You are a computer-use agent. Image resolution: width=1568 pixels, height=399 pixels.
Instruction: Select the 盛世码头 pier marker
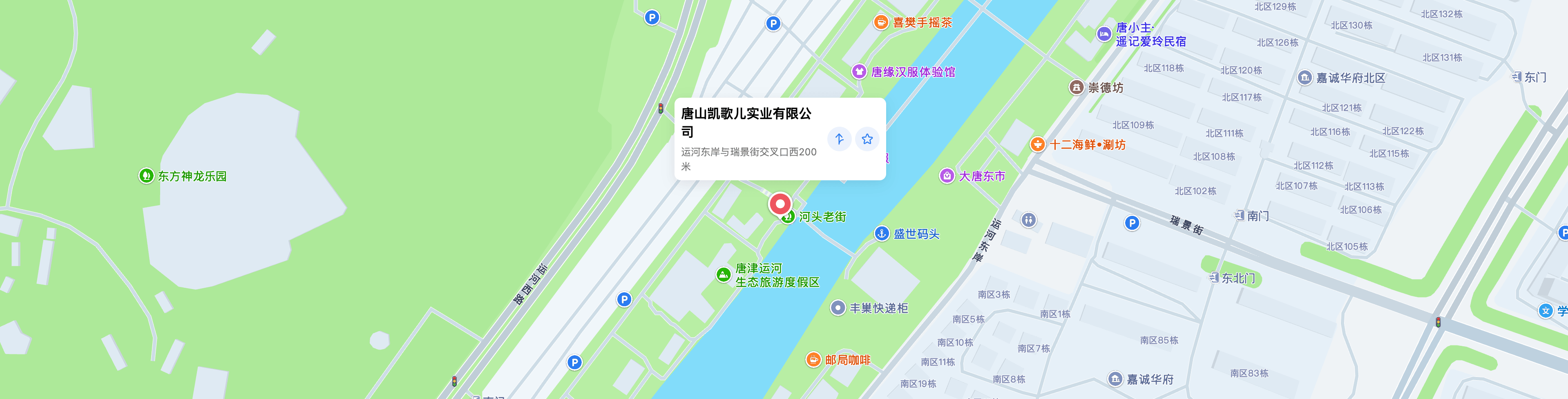(x=881, y=234)
